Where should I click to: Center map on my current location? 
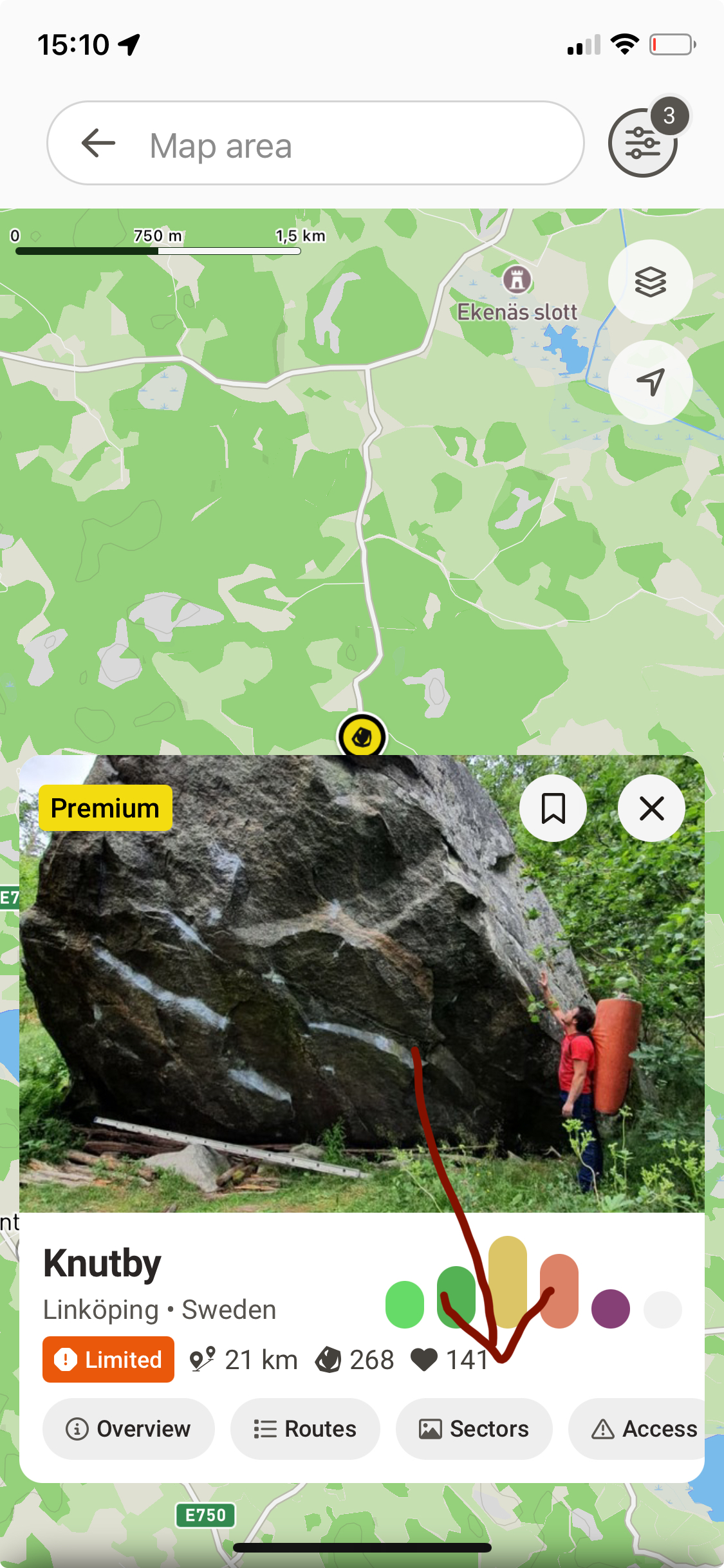tap(650, 382)
